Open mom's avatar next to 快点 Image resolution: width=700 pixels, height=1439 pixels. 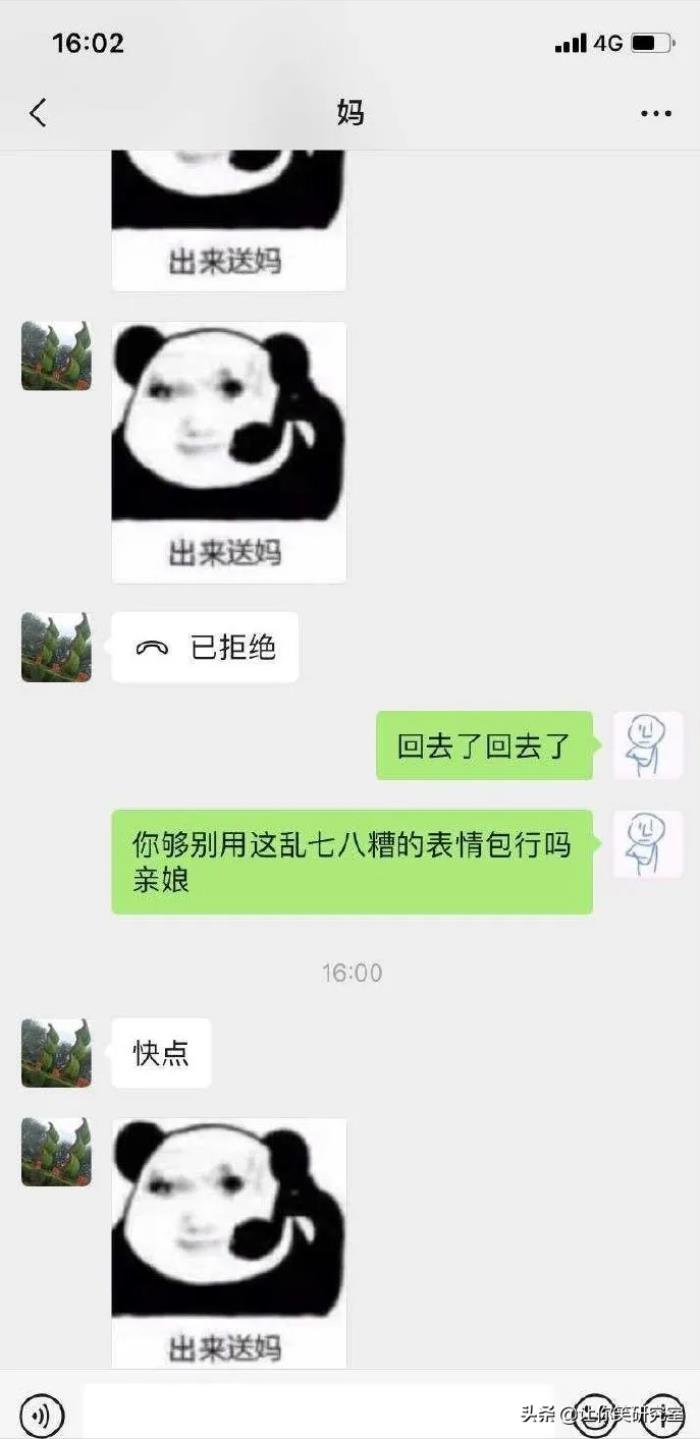56,1053
